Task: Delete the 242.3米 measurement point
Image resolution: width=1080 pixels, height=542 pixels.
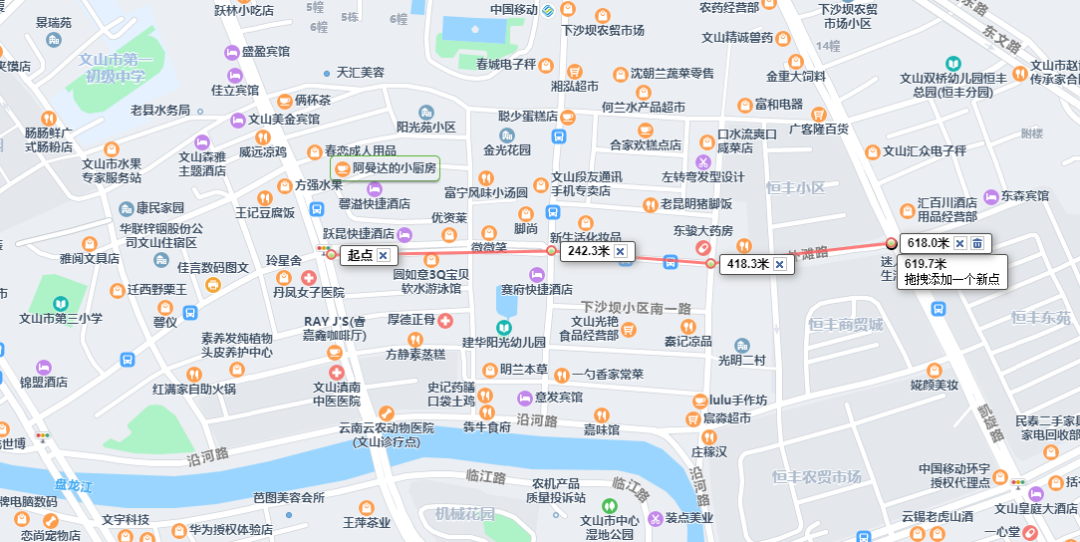Action: pyautogui.click(x=620, y=251)
